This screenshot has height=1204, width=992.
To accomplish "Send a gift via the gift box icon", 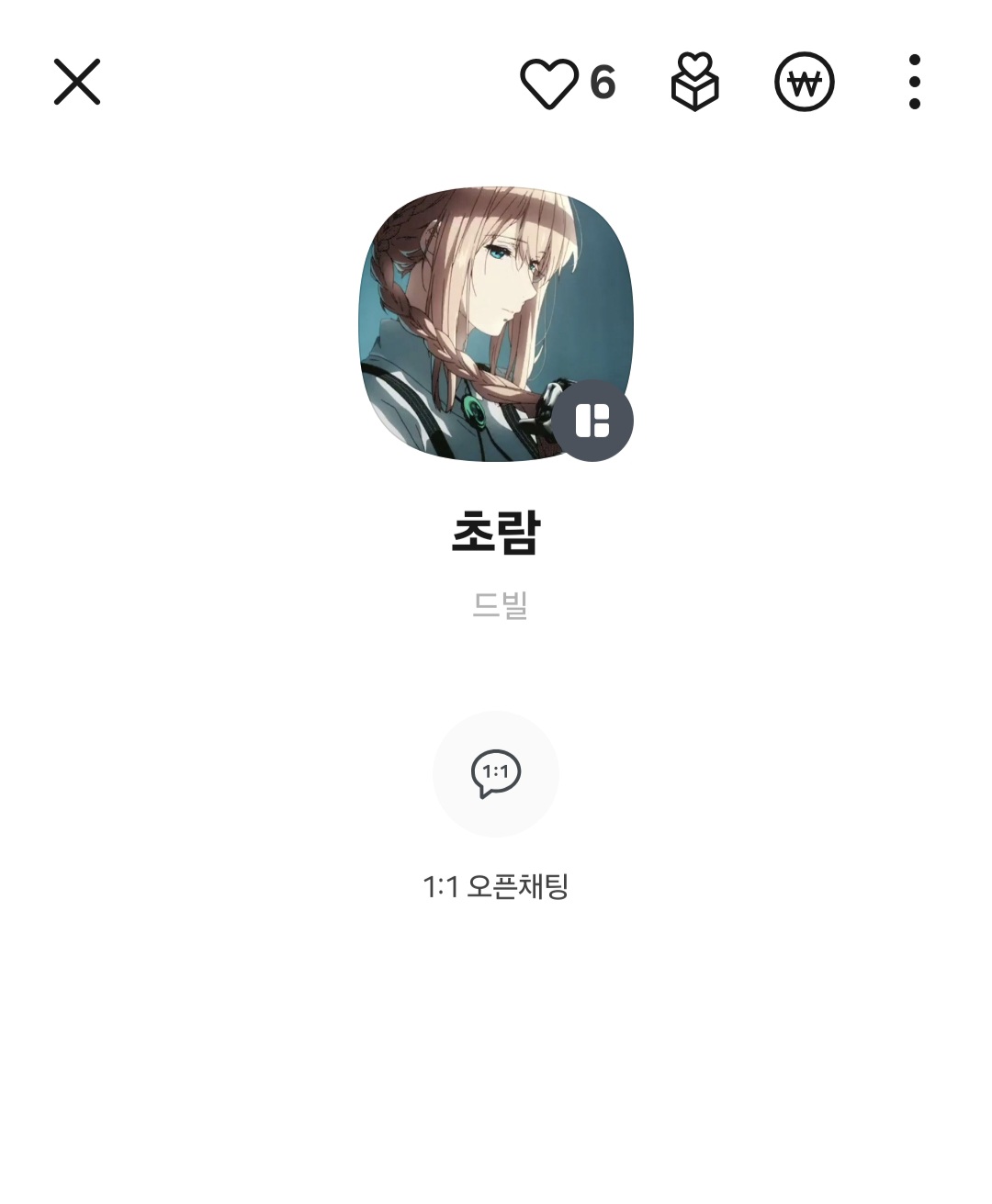I will coord(695,83).
